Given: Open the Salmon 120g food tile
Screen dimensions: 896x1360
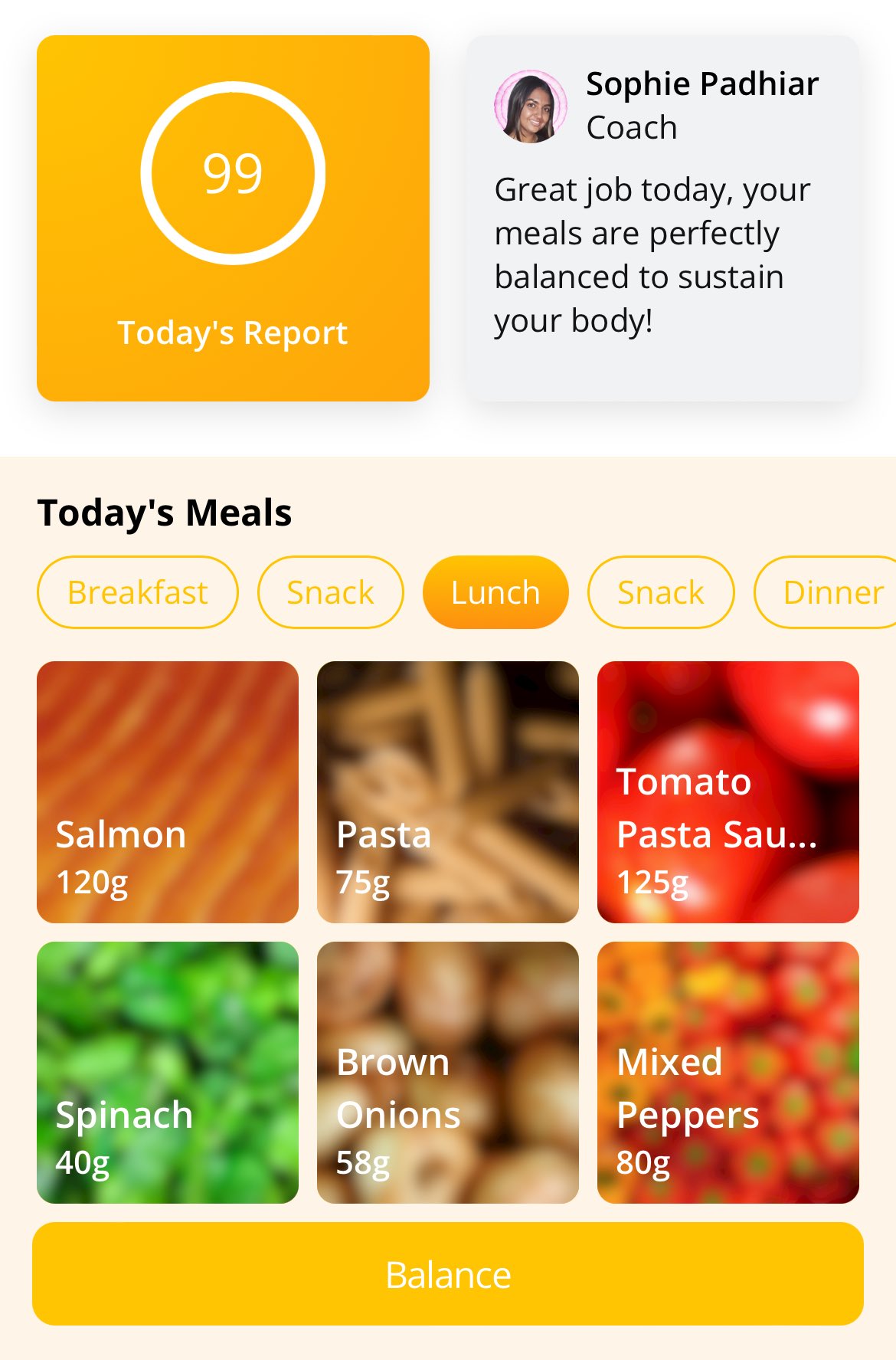Looking at the screenshot, I should pos(168,792).
